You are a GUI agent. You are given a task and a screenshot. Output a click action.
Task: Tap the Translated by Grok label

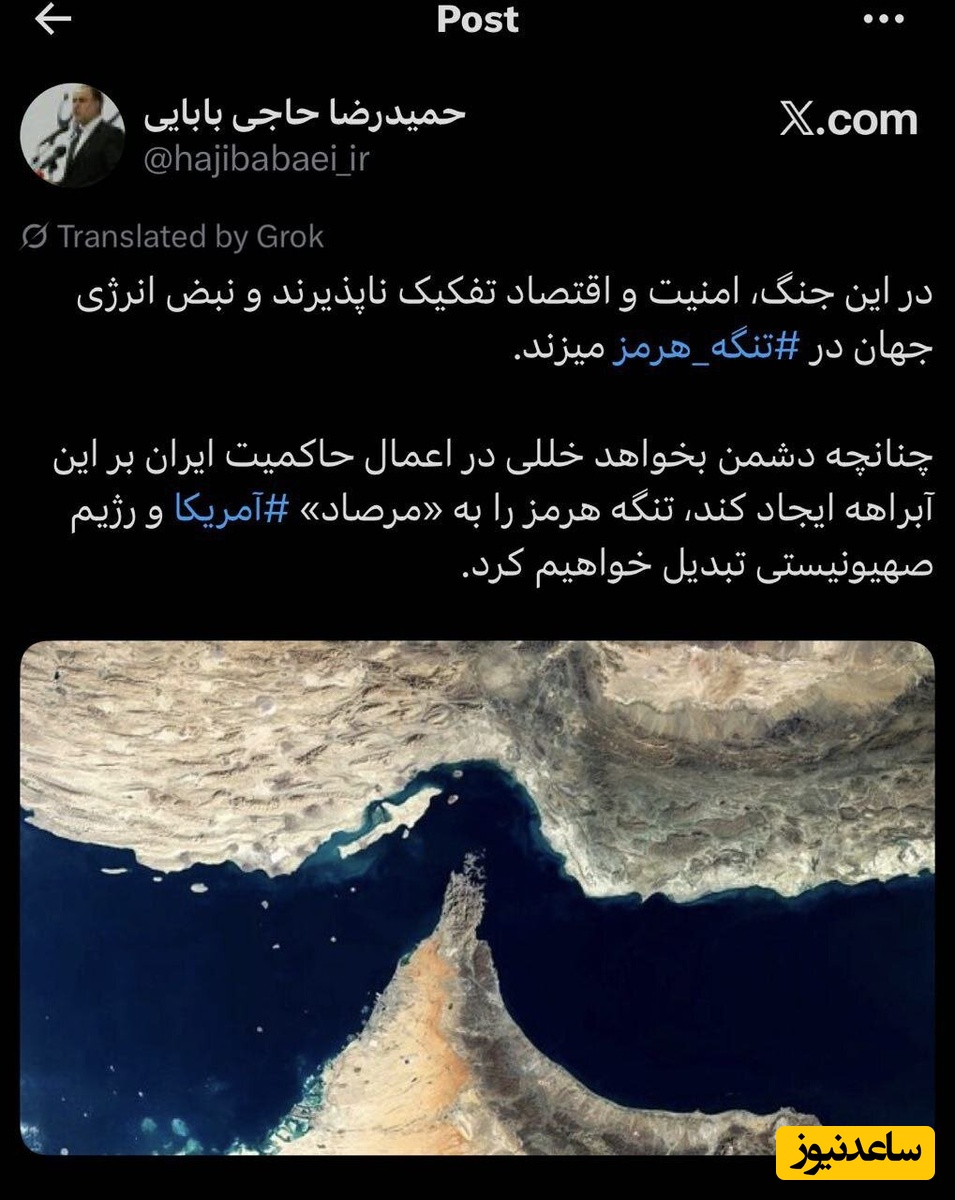(173, 237)
